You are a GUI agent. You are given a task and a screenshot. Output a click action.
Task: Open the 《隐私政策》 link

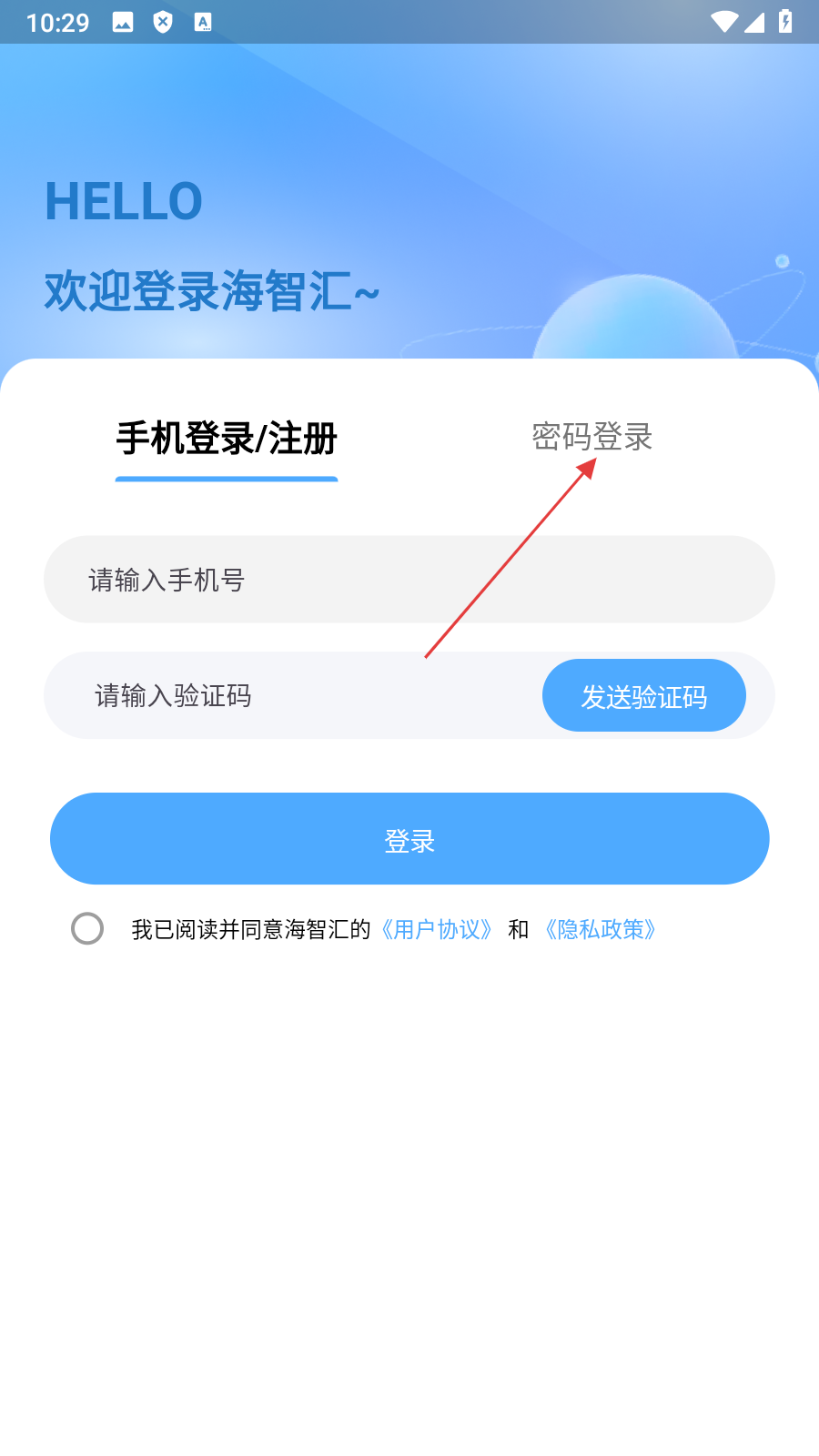(601, 929)
